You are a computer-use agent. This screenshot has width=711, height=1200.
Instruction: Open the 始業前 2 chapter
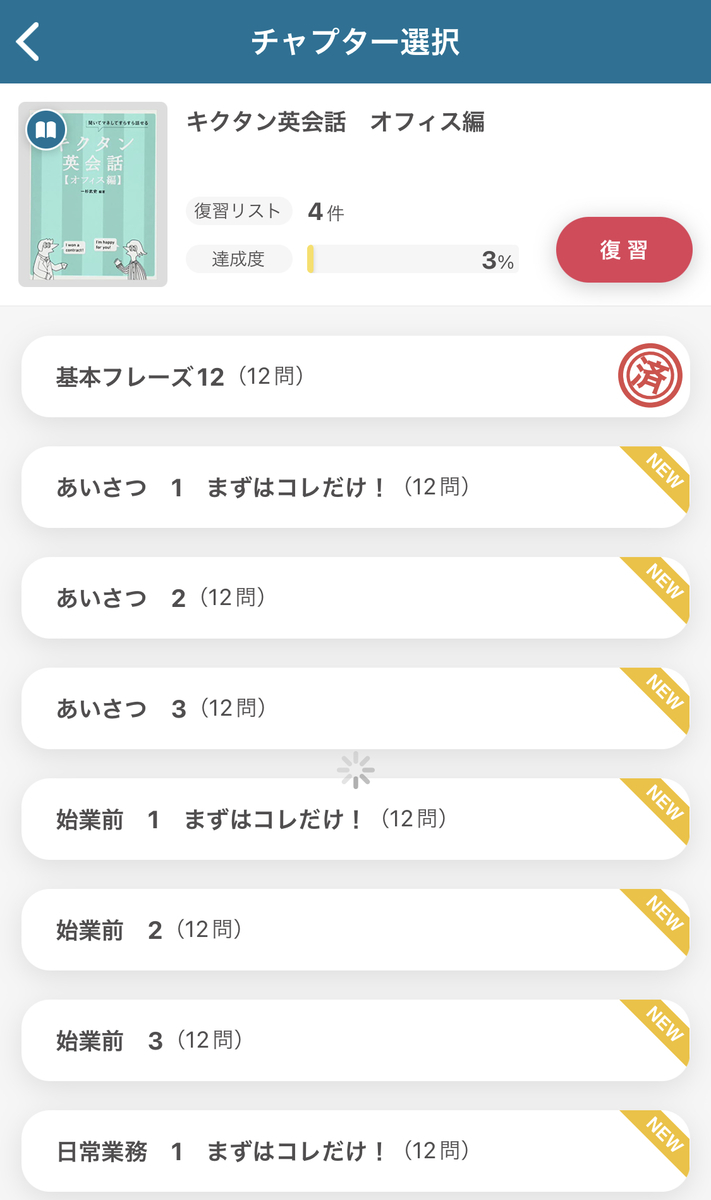click(x=355, y=930)
